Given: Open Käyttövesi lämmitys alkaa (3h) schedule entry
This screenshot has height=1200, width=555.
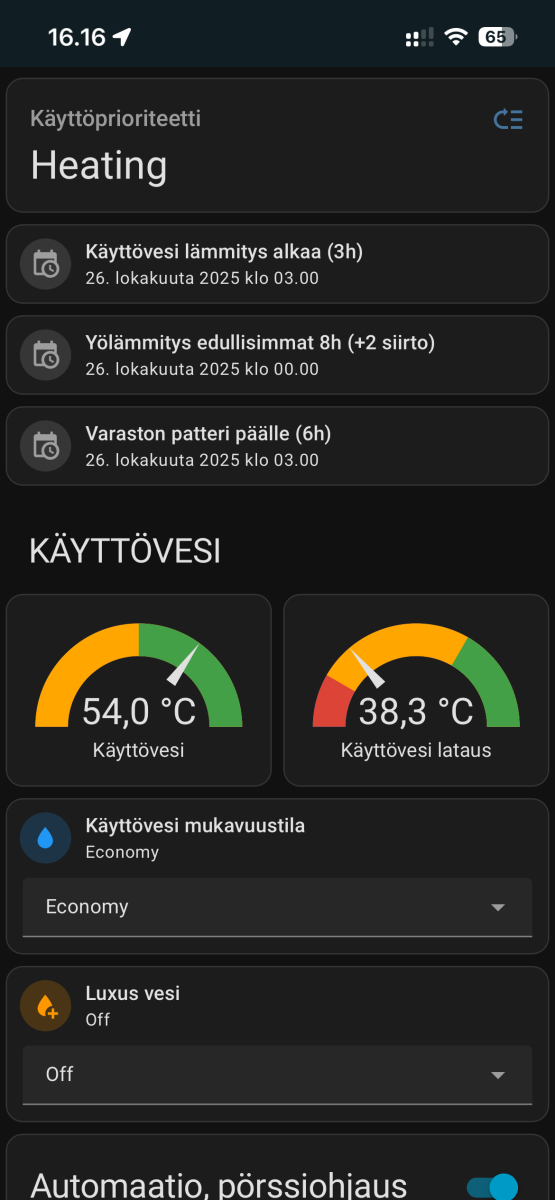Looking at the screenshot, I should (x=277, y=264).
